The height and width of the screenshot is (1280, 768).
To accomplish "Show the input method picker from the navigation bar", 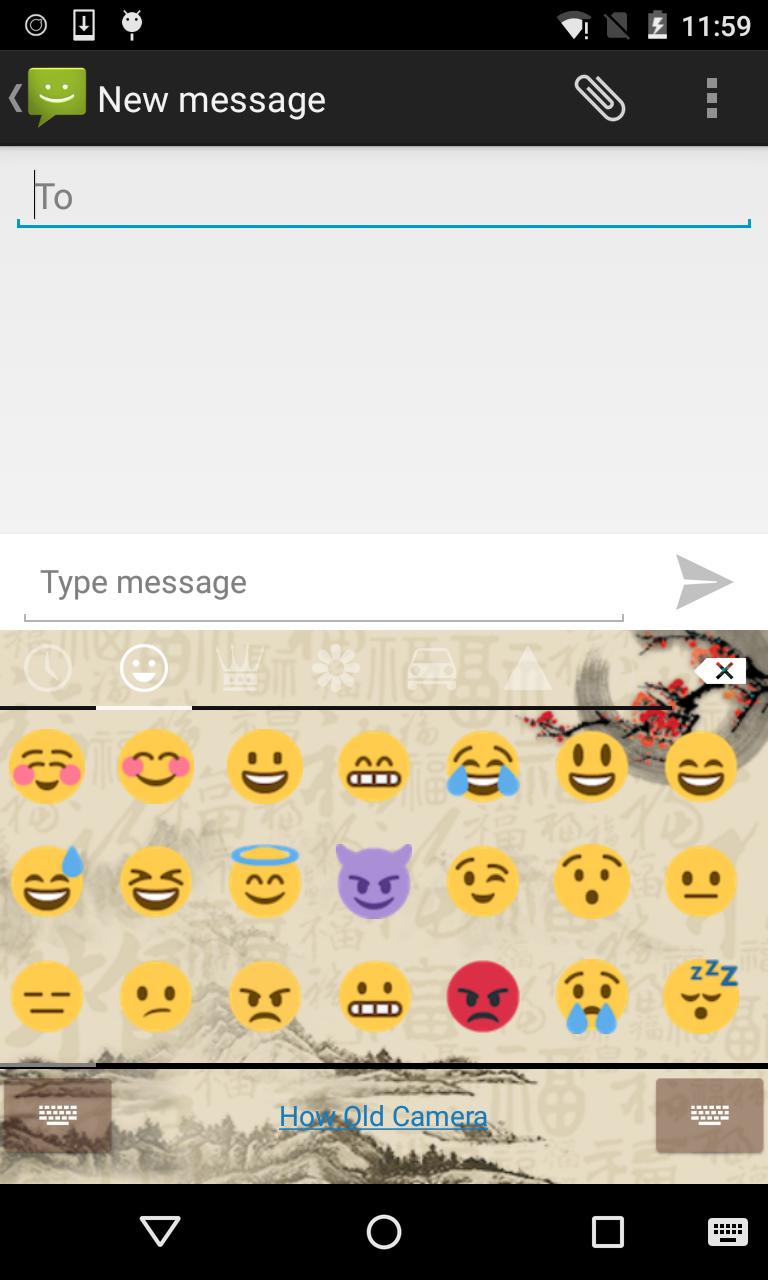I will tap(729, 1232).
